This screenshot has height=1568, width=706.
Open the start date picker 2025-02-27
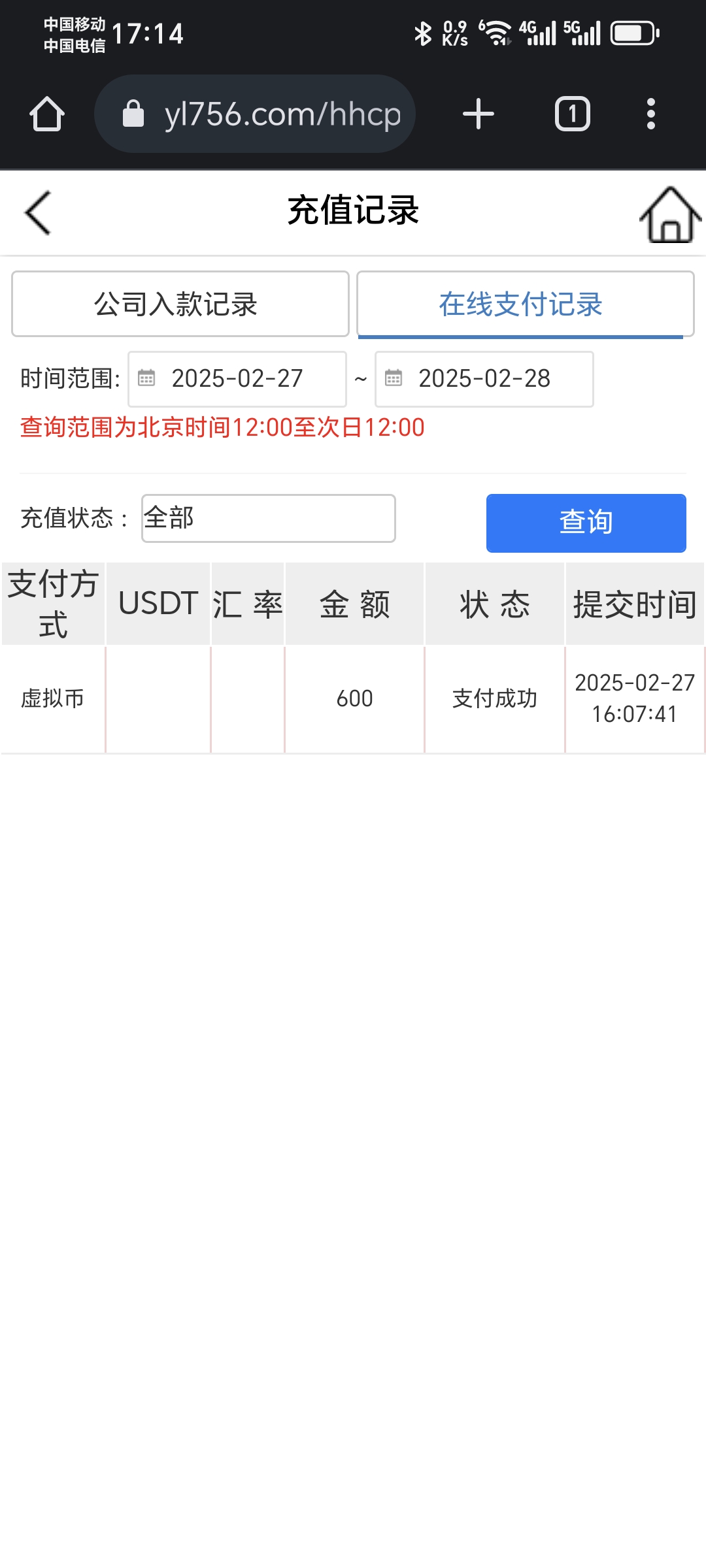(x=237, y=379)
